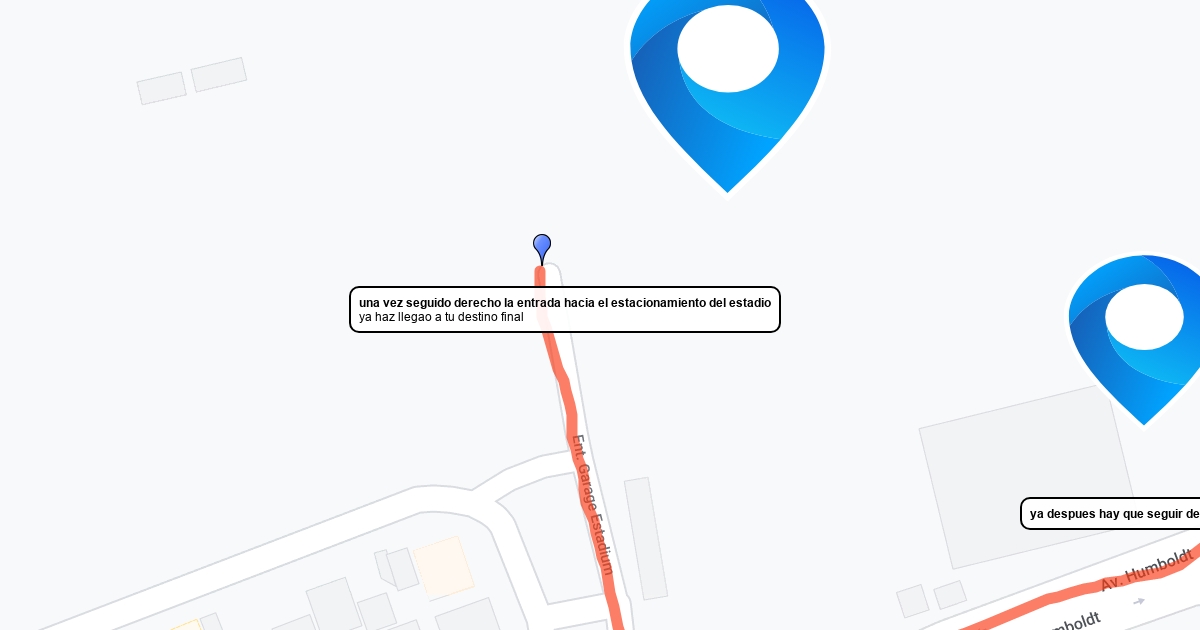Open the 'estacionamiento del estadio' instruction callout
This screenshot has height=630, width=1200.
(x=565, y=310)
